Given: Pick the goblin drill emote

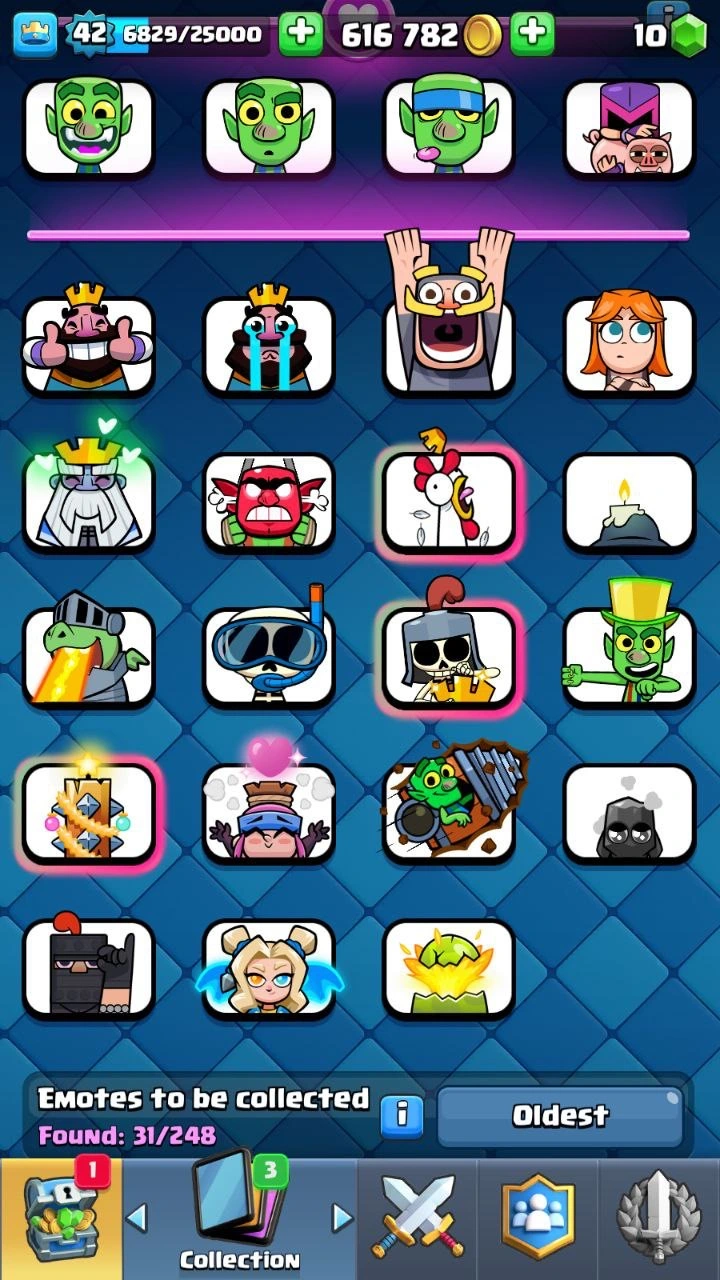Looking at the screenshot, I should 449,811.
